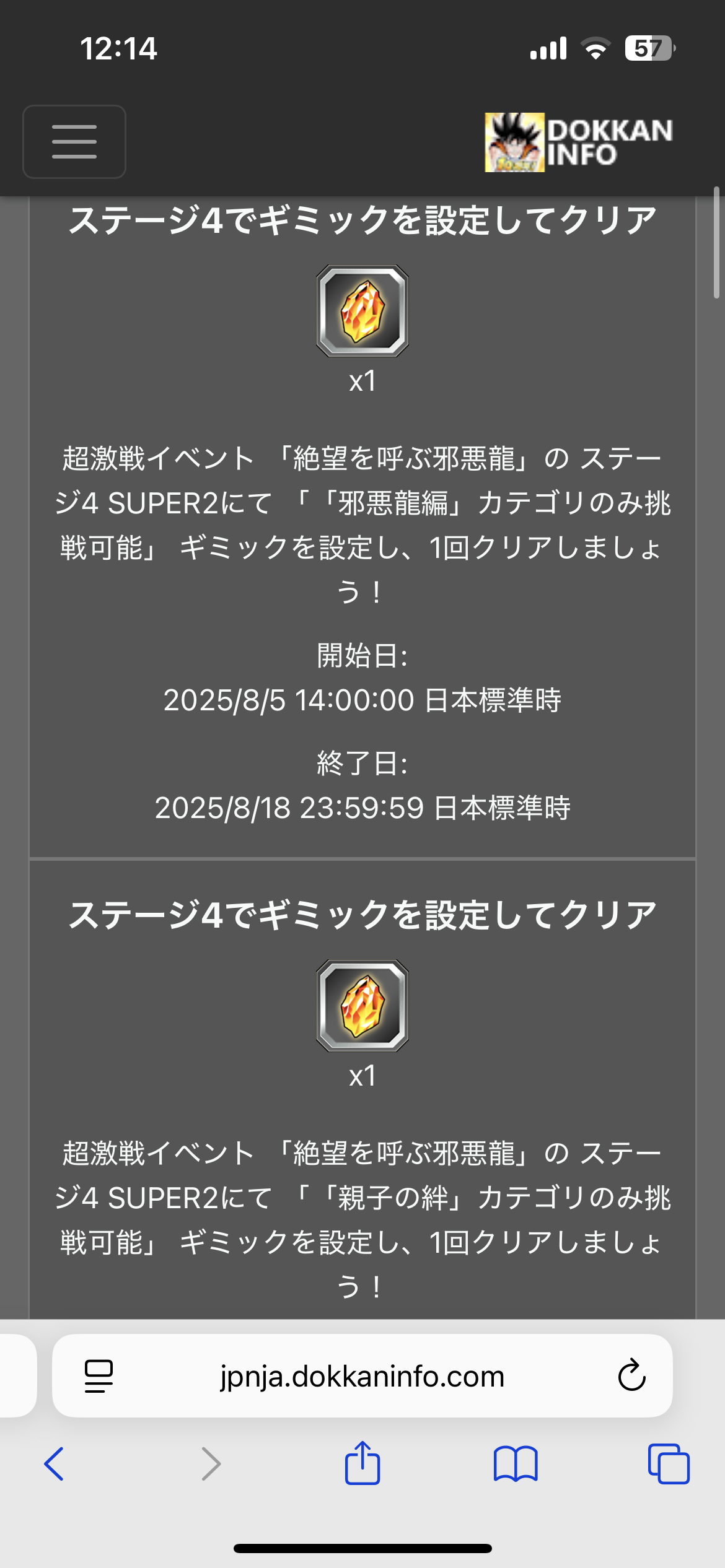Tap the jpnja.dokkaninfo.com address bar
Image resolution: width=725 pixels, height=1568 pixels.
pyautogui.click(x=362, y=1376)
